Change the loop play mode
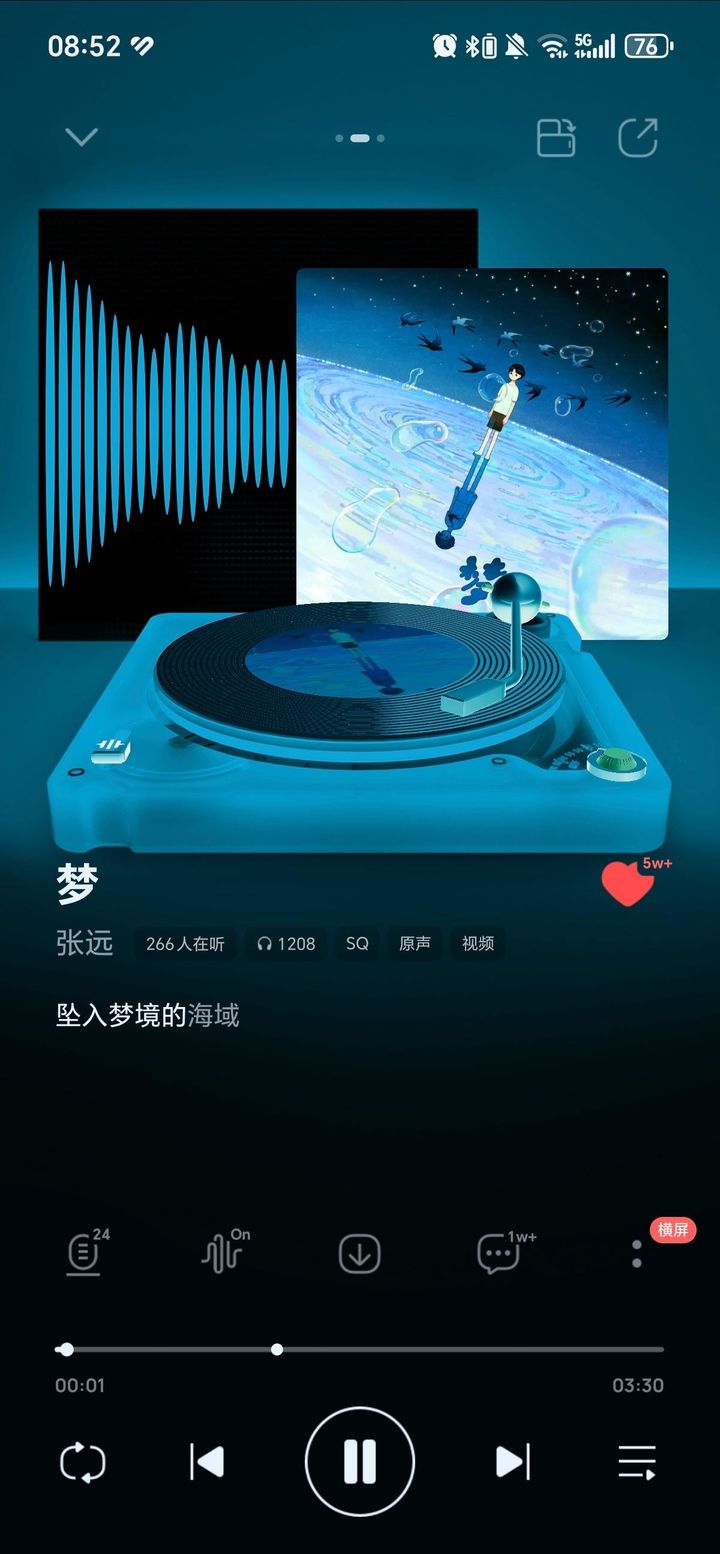This screenshot has height=1554, width=720. point(83,1462)
